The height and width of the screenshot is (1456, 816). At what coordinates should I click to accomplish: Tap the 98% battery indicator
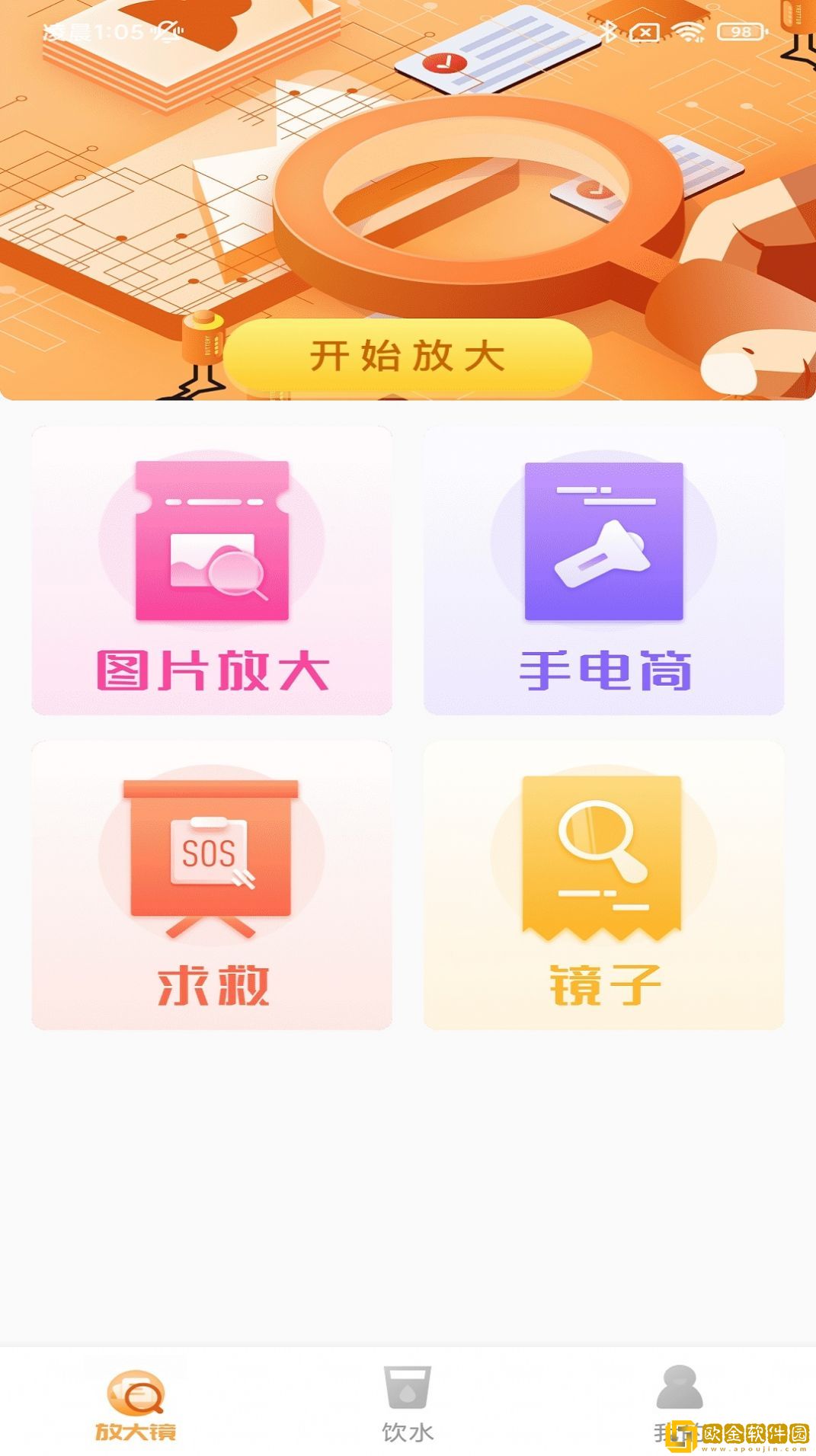(x=738, y=31)
